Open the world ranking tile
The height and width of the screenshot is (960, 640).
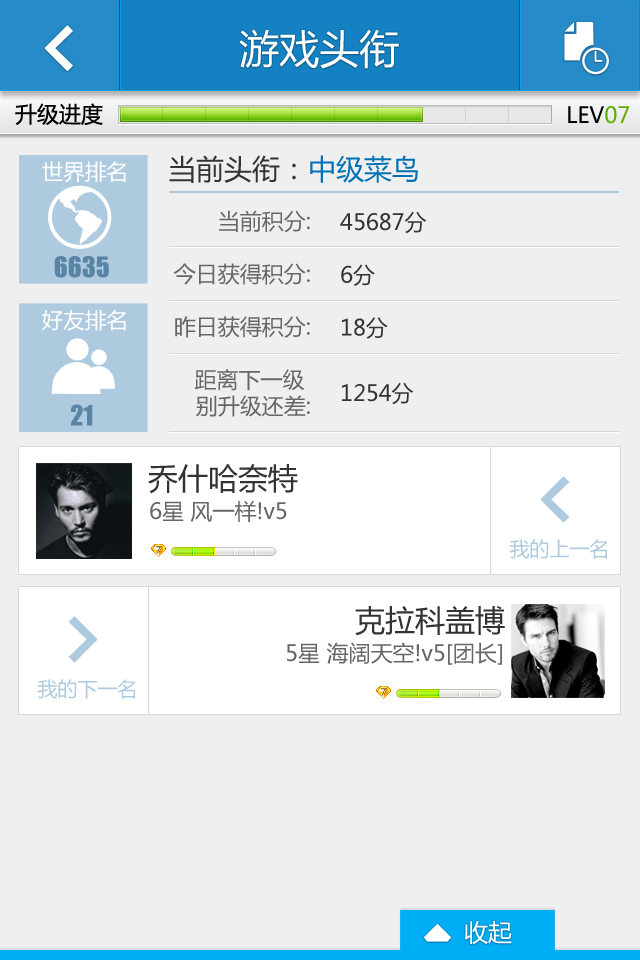coord(82,219)
